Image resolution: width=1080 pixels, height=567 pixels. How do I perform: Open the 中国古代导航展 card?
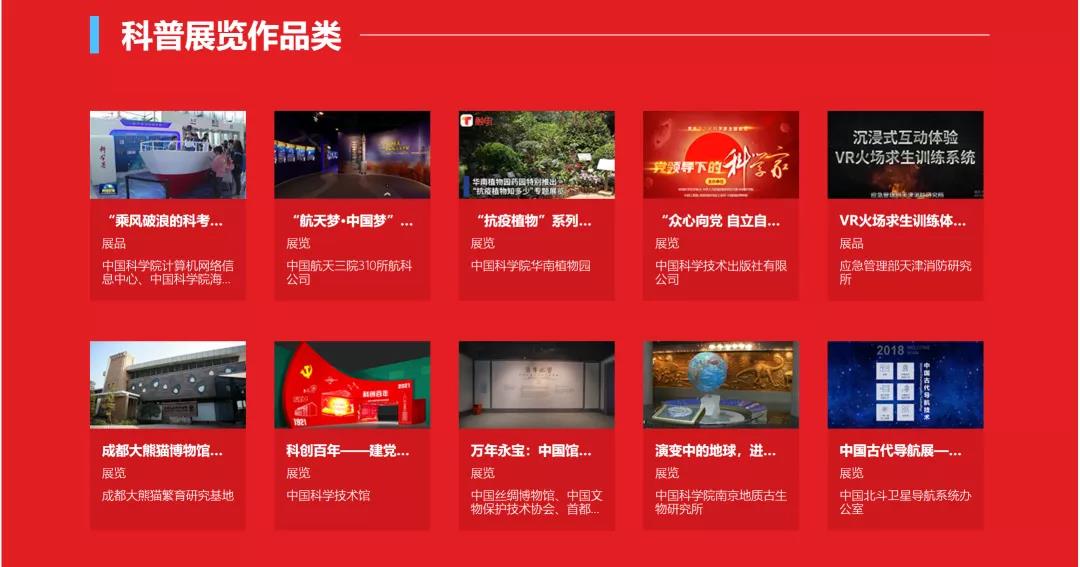[905, 435]
